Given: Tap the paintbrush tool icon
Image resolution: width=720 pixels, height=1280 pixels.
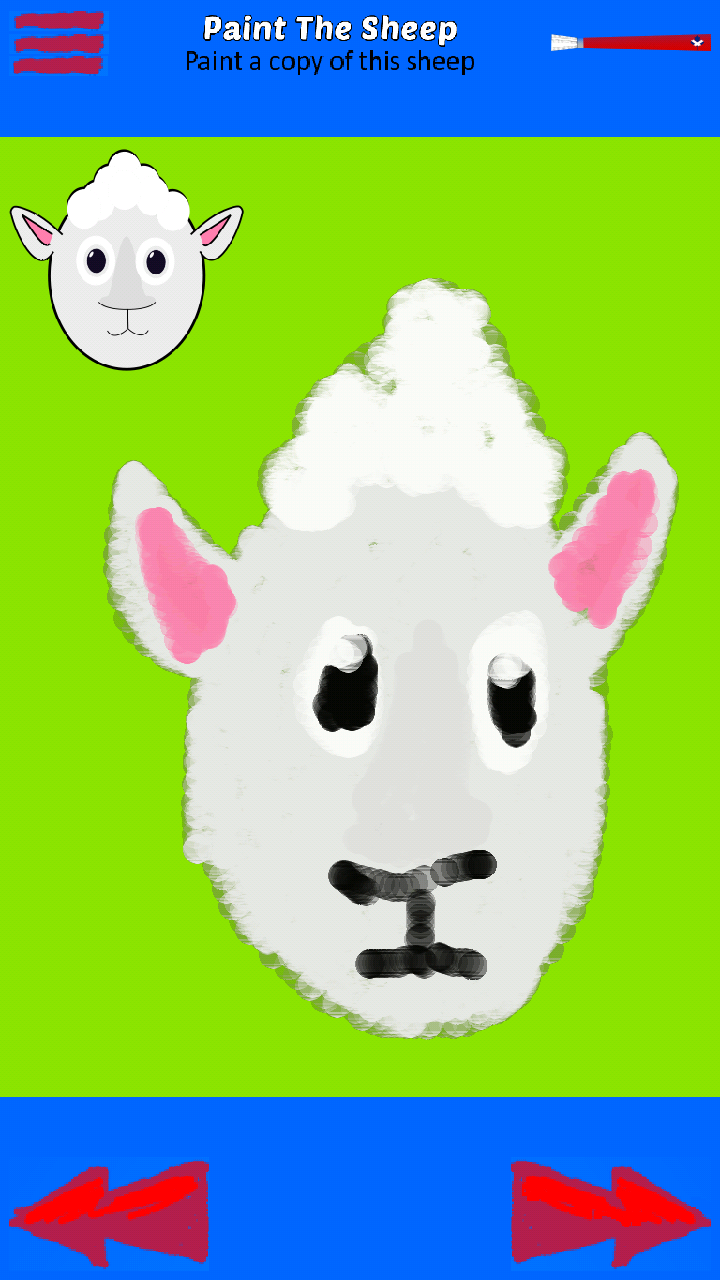Looking at the screenshot, I should [x=630, y=43].
